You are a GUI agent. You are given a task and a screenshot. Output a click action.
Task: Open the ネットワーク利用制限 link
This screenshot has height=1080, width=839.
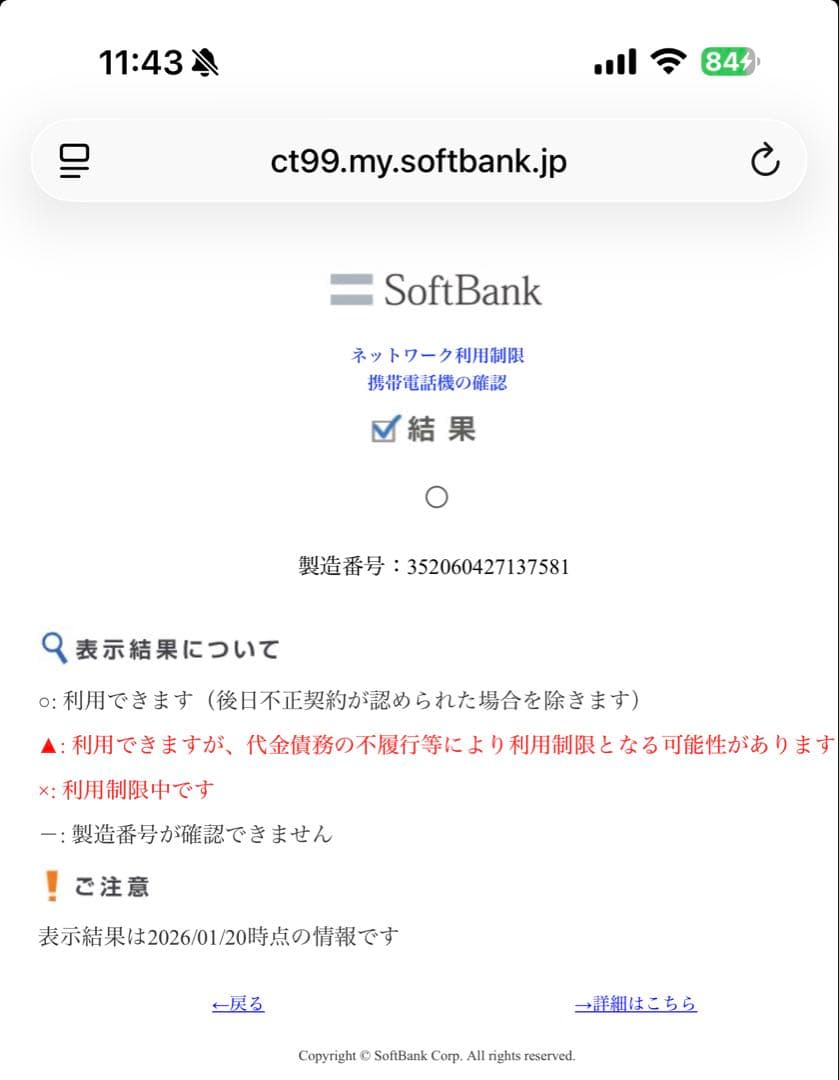pyautogui.click(x=437, y=354)
